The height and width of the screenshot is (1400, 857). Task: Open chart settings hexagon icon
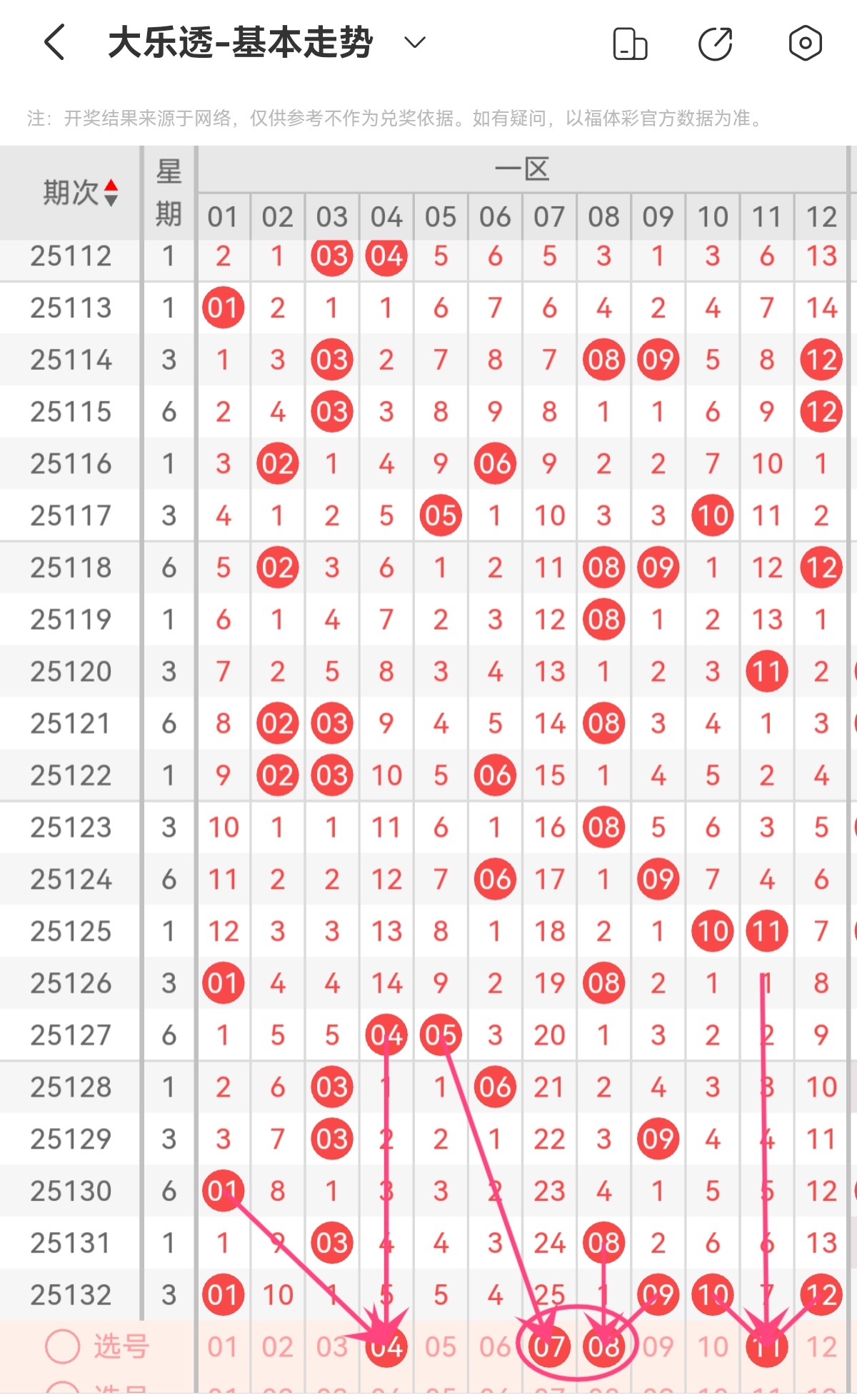(805, 44)
